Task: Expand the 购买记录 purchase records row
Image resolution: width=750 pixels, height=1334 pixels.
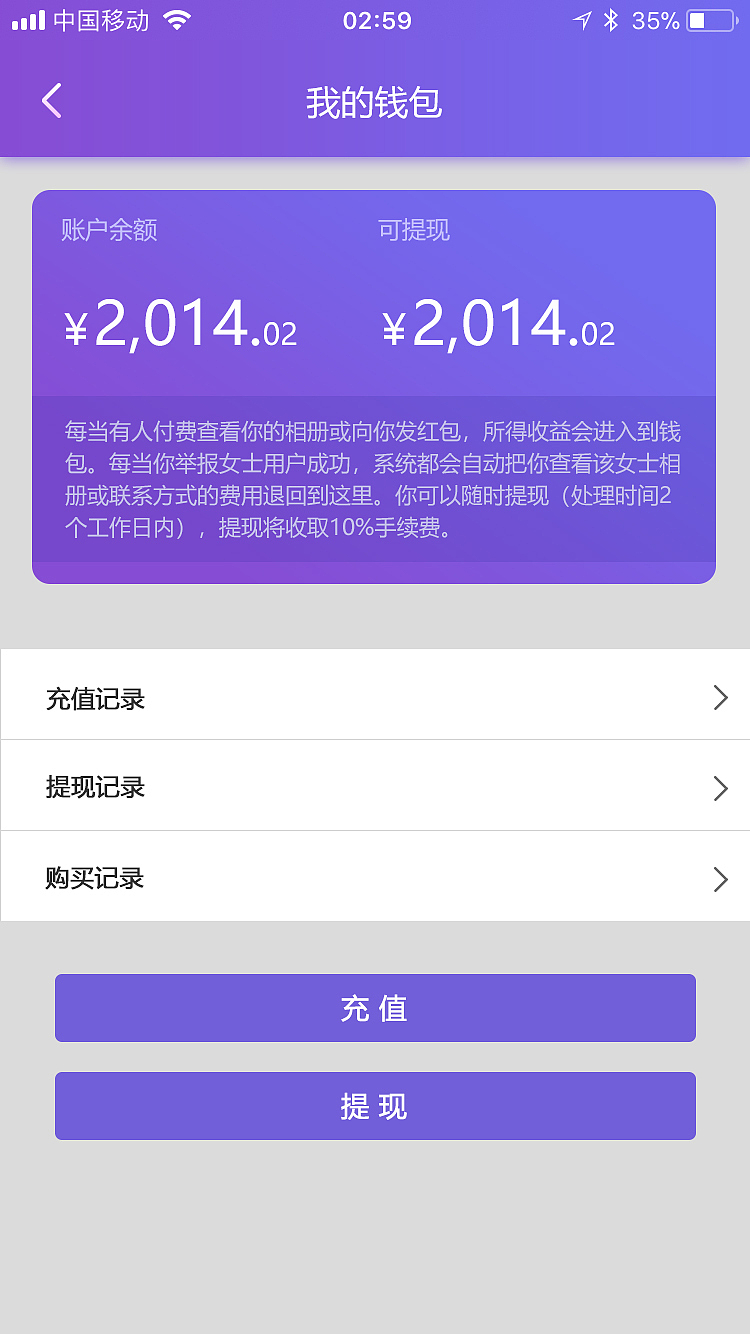Action: point(375,879)
